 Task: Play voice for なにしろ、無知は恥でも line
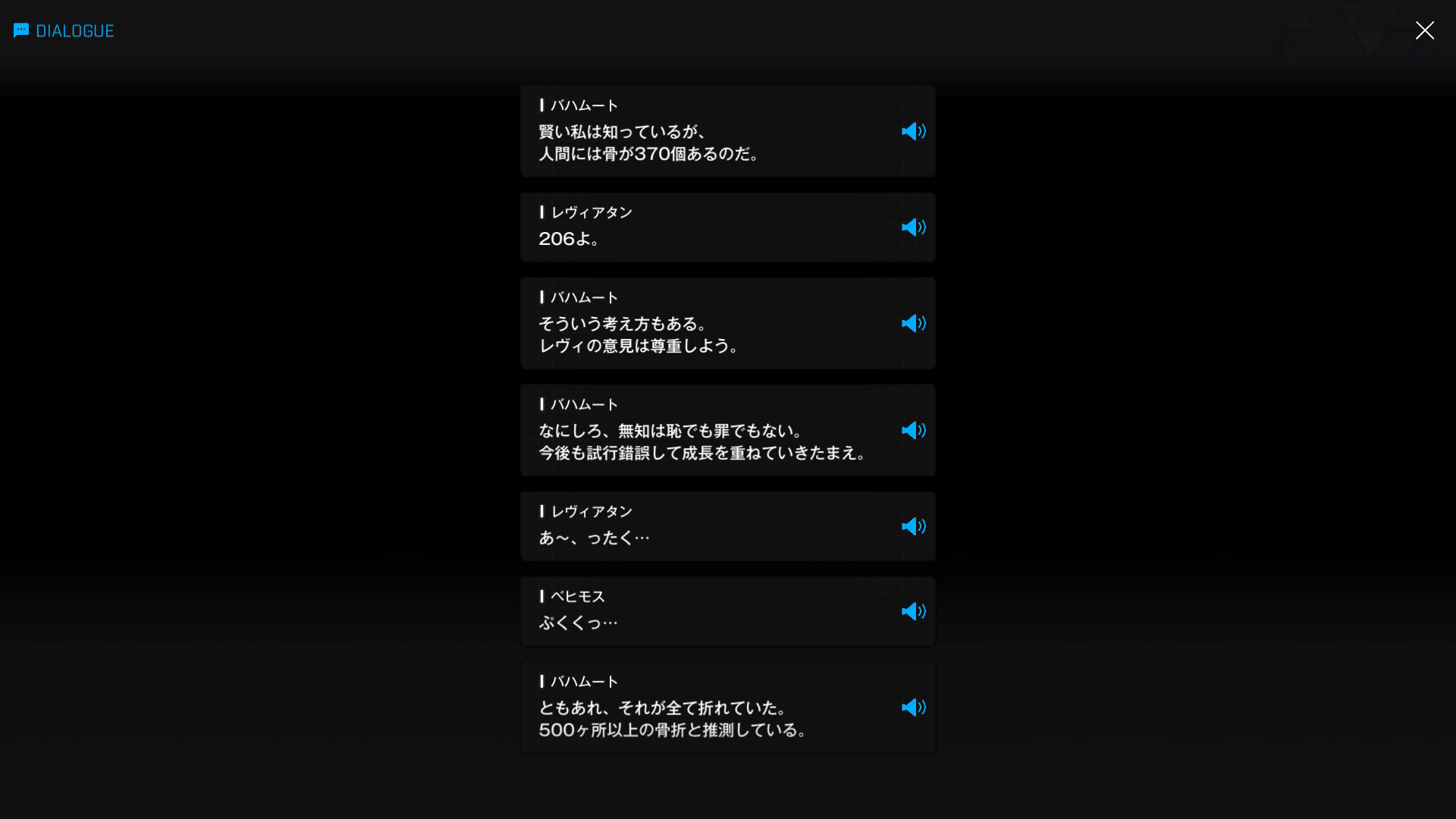point(913,431)
